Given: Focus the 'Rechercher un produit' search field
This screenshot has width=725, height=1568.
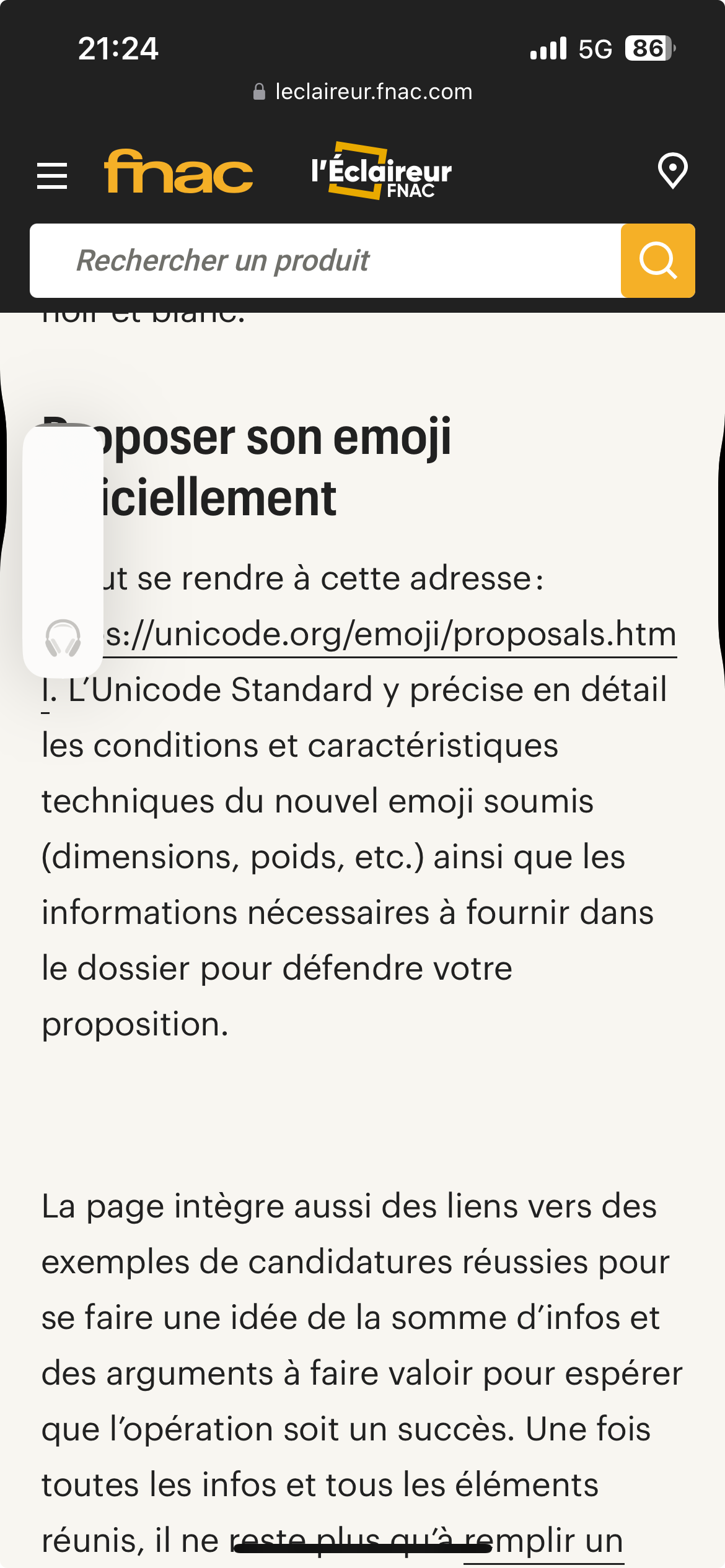Looking at the screenshot, I should tap(325, 261).
